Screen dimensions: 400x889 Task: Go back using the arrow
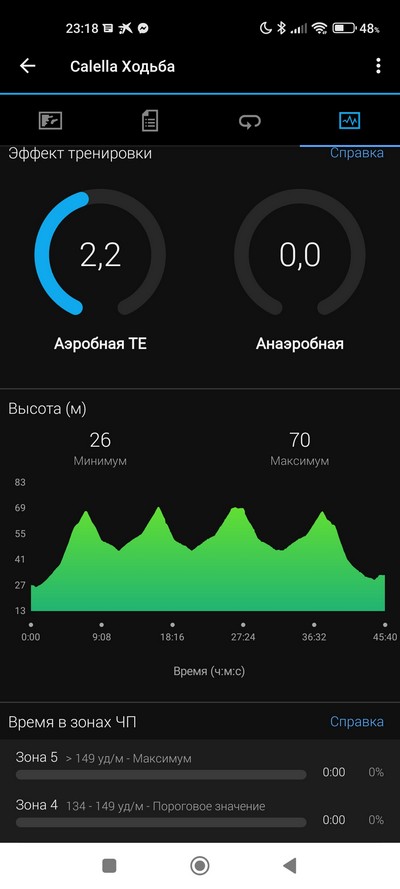[x=27, y=66]
